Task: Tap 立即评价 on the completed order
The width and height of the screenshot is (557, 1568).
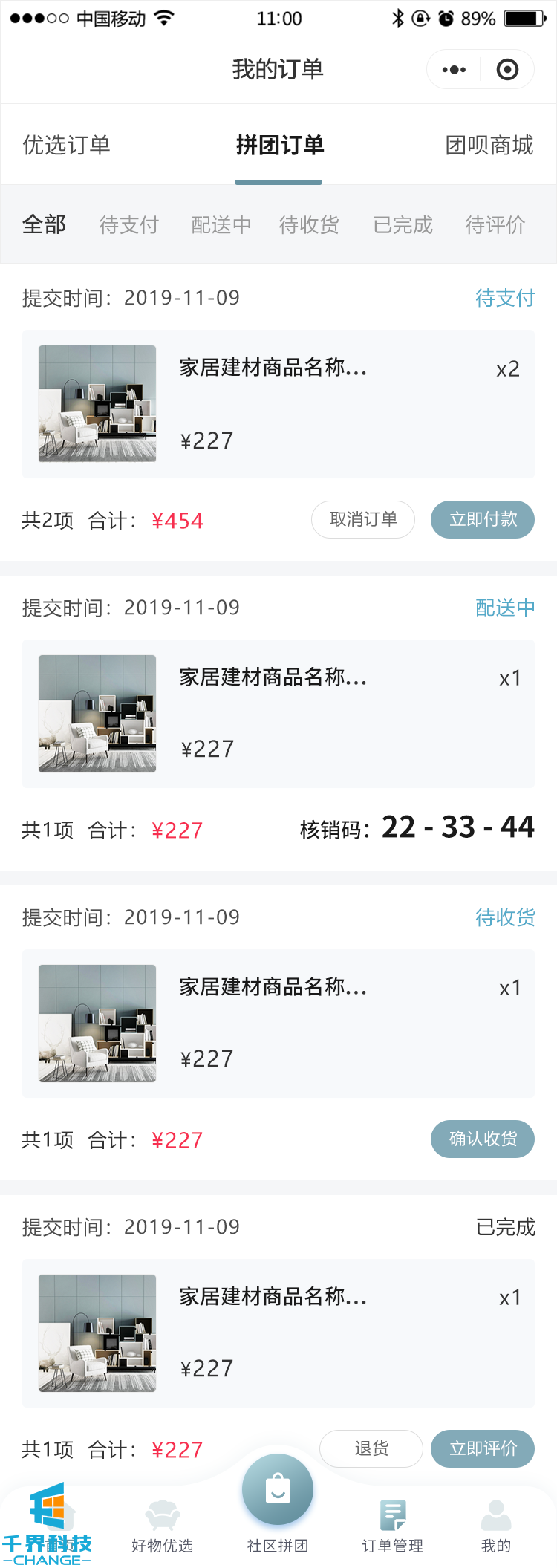Action: click(x=483, y=1448)
